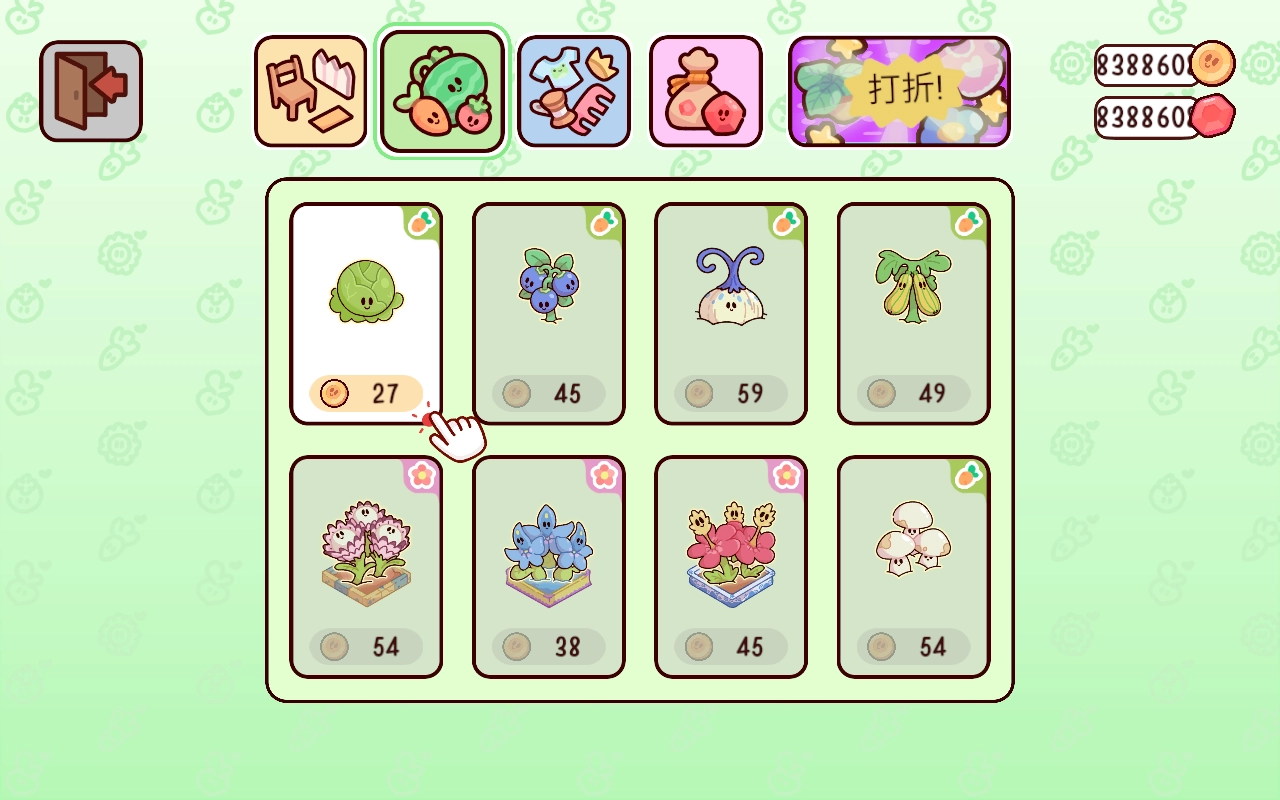Select the pink clover flowers priced 54
The height and width of the screenshot is (800, 1280).
(x=366, y=567)
